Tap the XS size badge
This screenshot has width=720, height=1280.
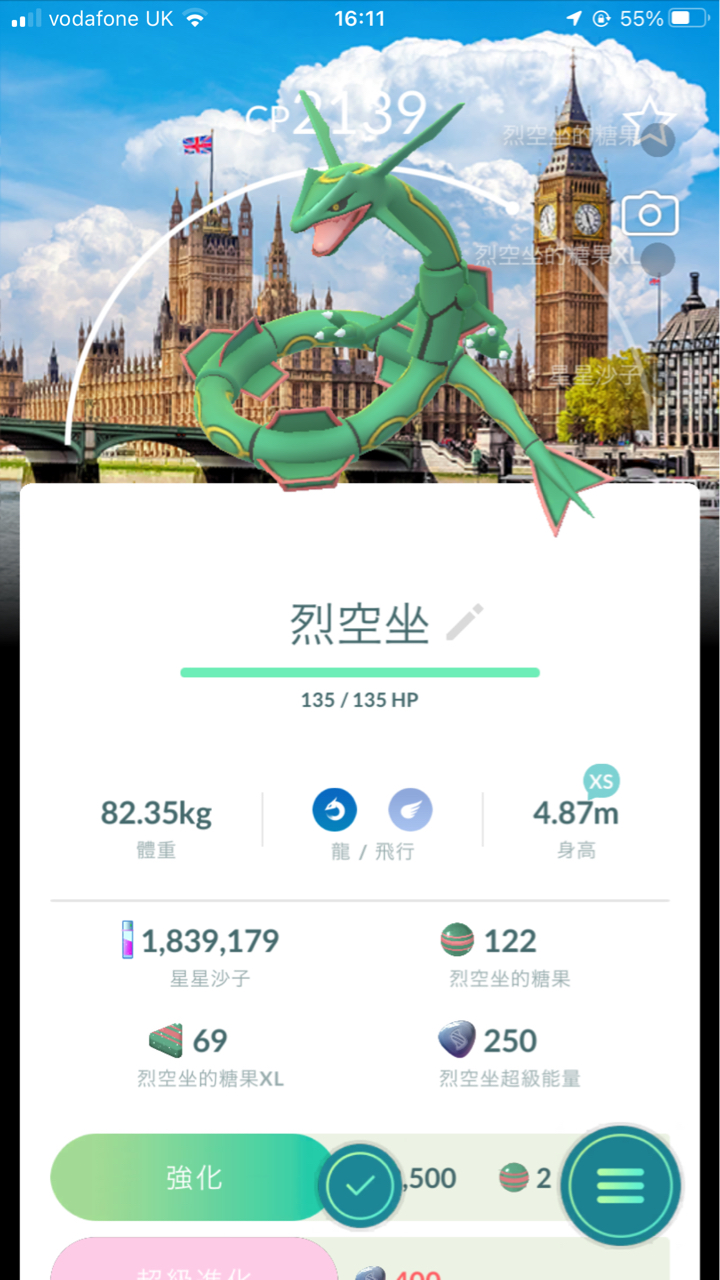[601, 781]
